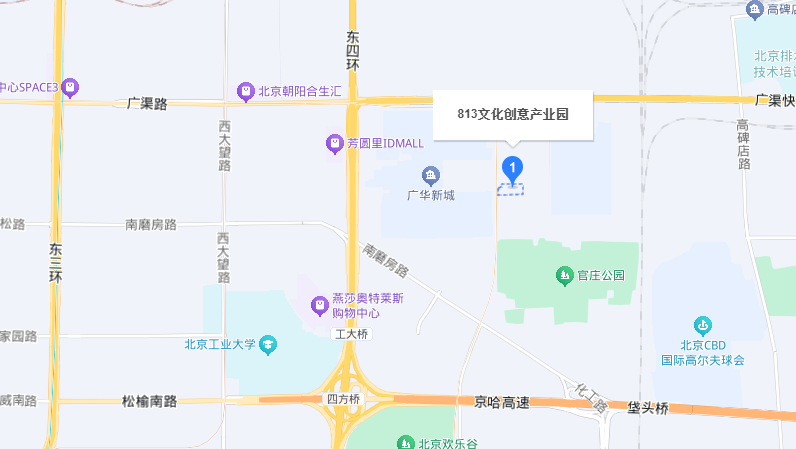
Task: Select the 北京CBD国际高尔夫球会 marker
Action: (702, 326)
